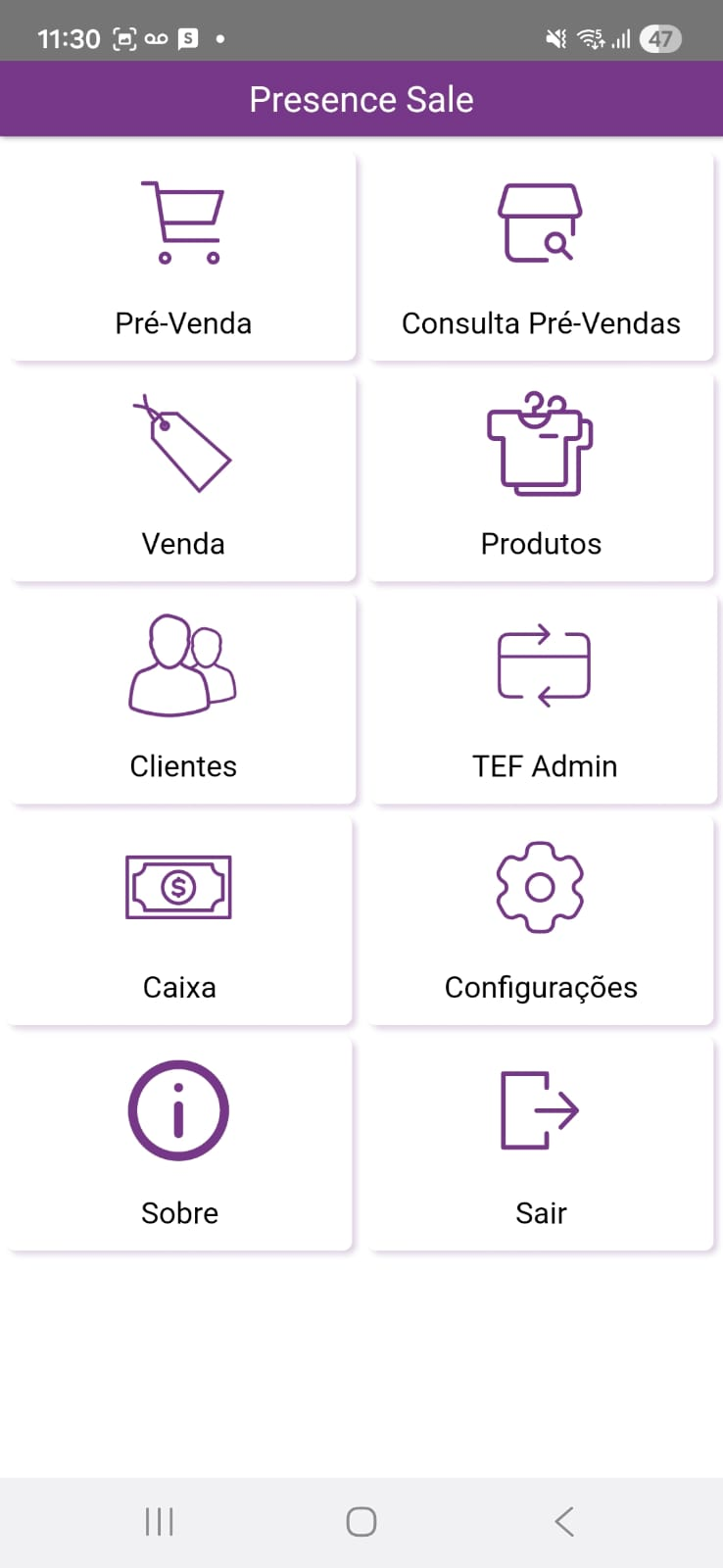Start a new Venda
Screen dimensions: 723x1568
[183, 478]
